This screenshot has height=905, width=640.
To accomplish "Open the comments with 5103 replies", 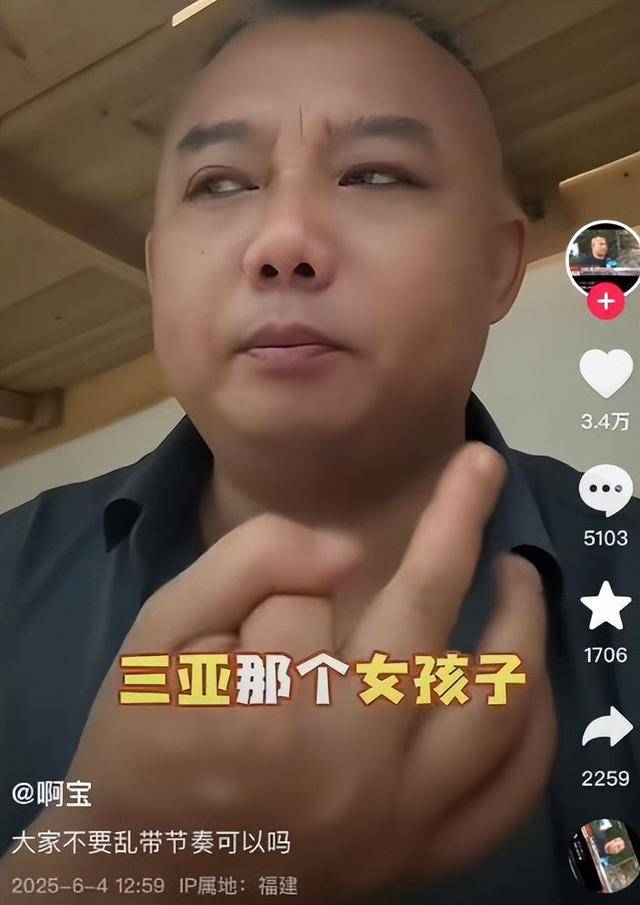I will coord(606,491).
